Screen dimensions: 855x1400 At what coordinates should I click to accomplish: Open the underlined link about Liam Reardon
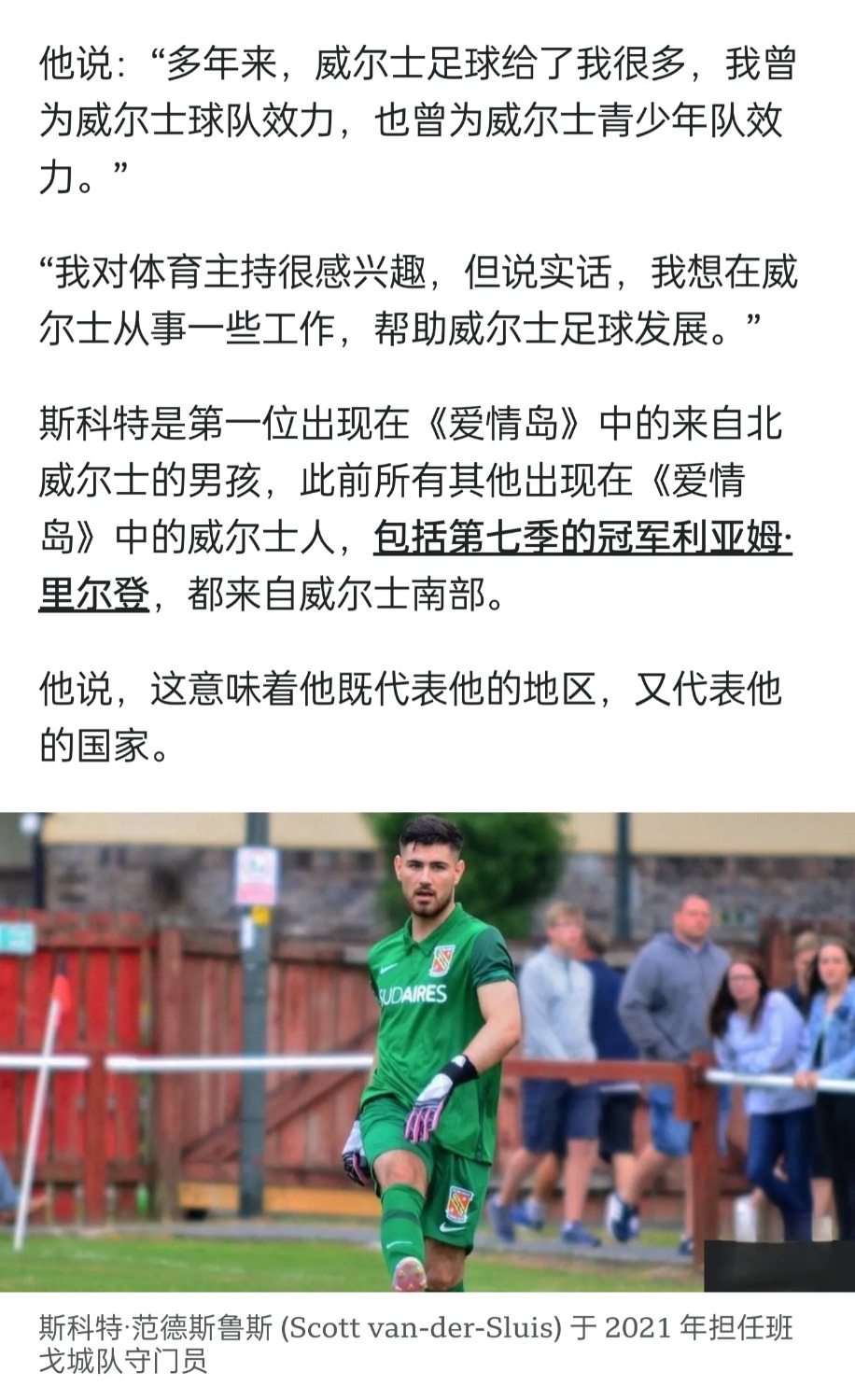click(582, 539)
